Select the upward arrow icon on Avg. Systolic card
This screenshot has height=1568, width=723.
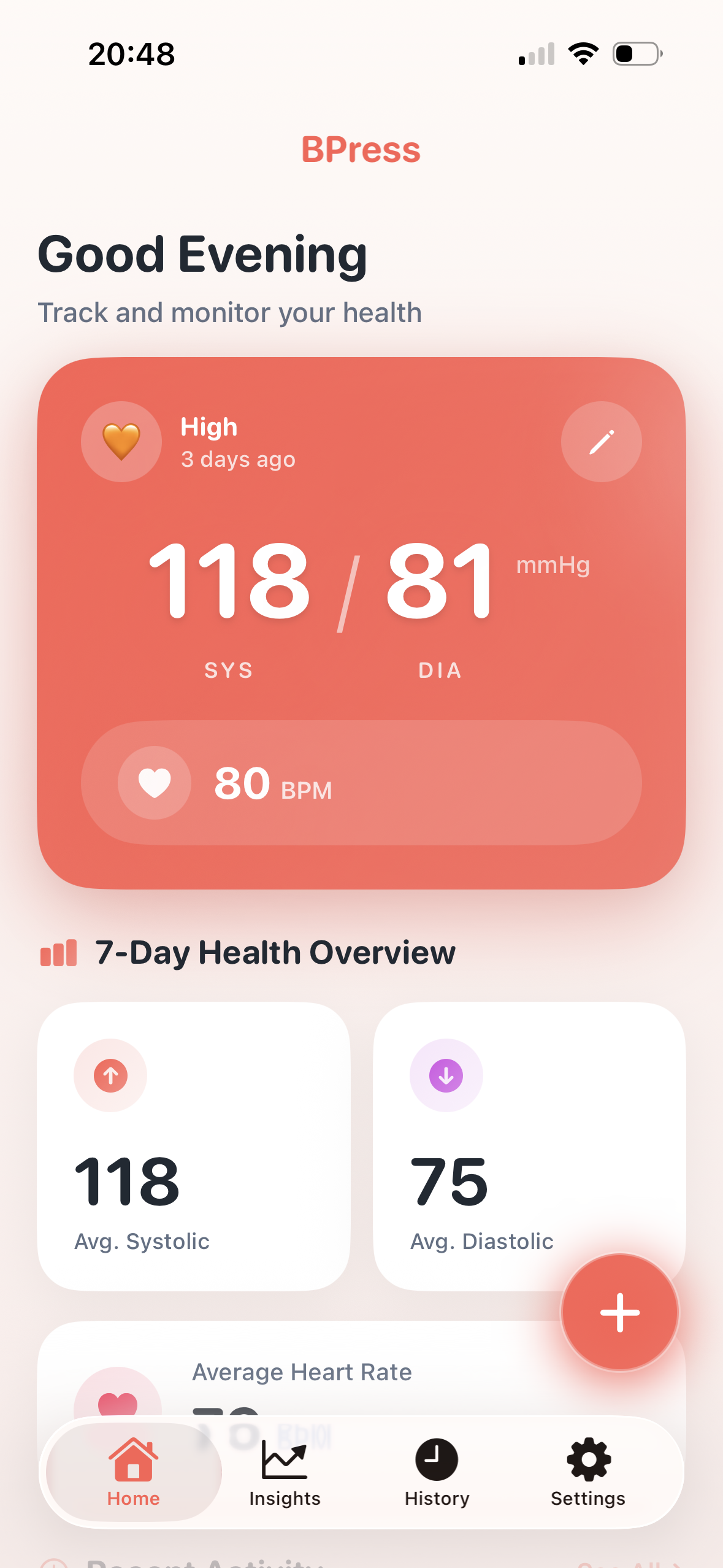[x=110, y=1075]
